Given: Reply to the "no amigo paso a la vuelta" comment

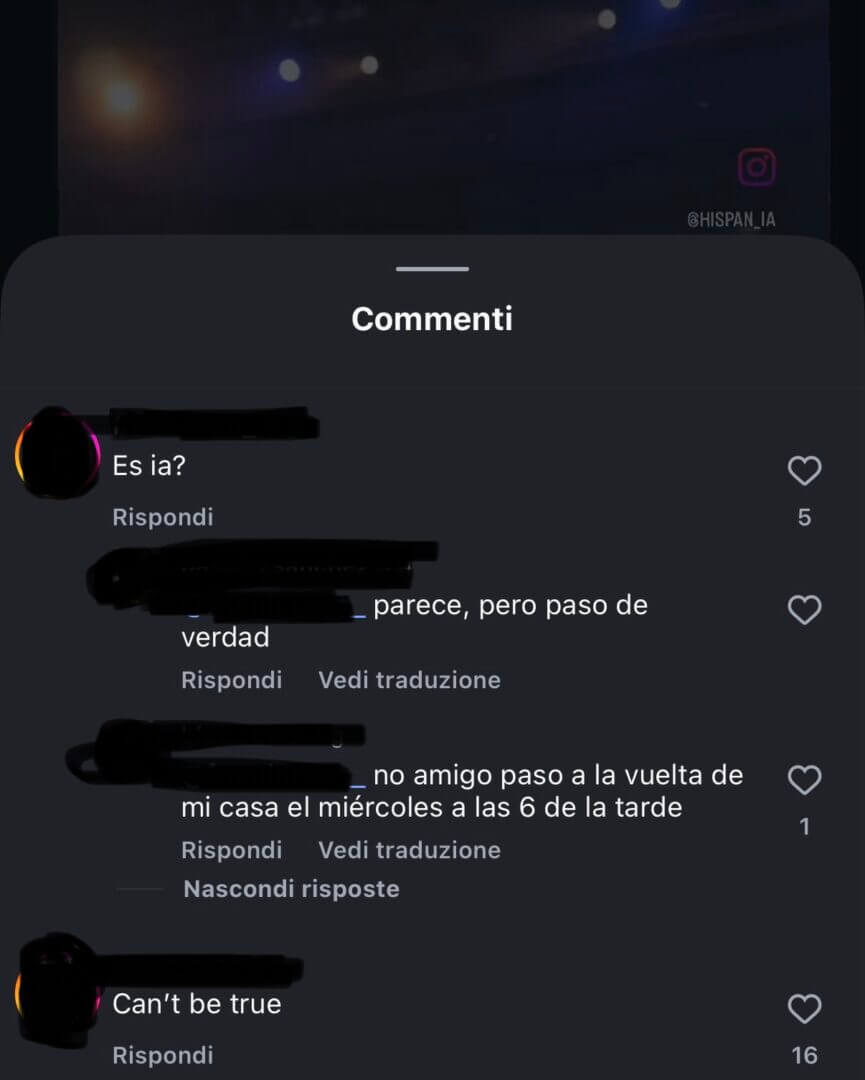Looking at the screenshot, I should click(231, 850).
